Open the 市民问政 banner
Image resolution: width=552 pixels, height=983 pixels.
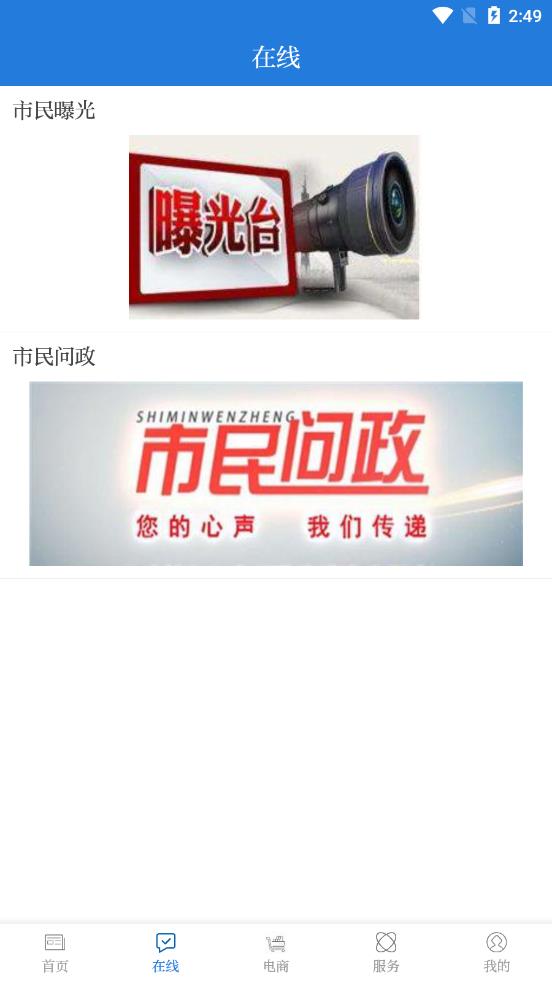pyautogui.click(x=276, y=473)
